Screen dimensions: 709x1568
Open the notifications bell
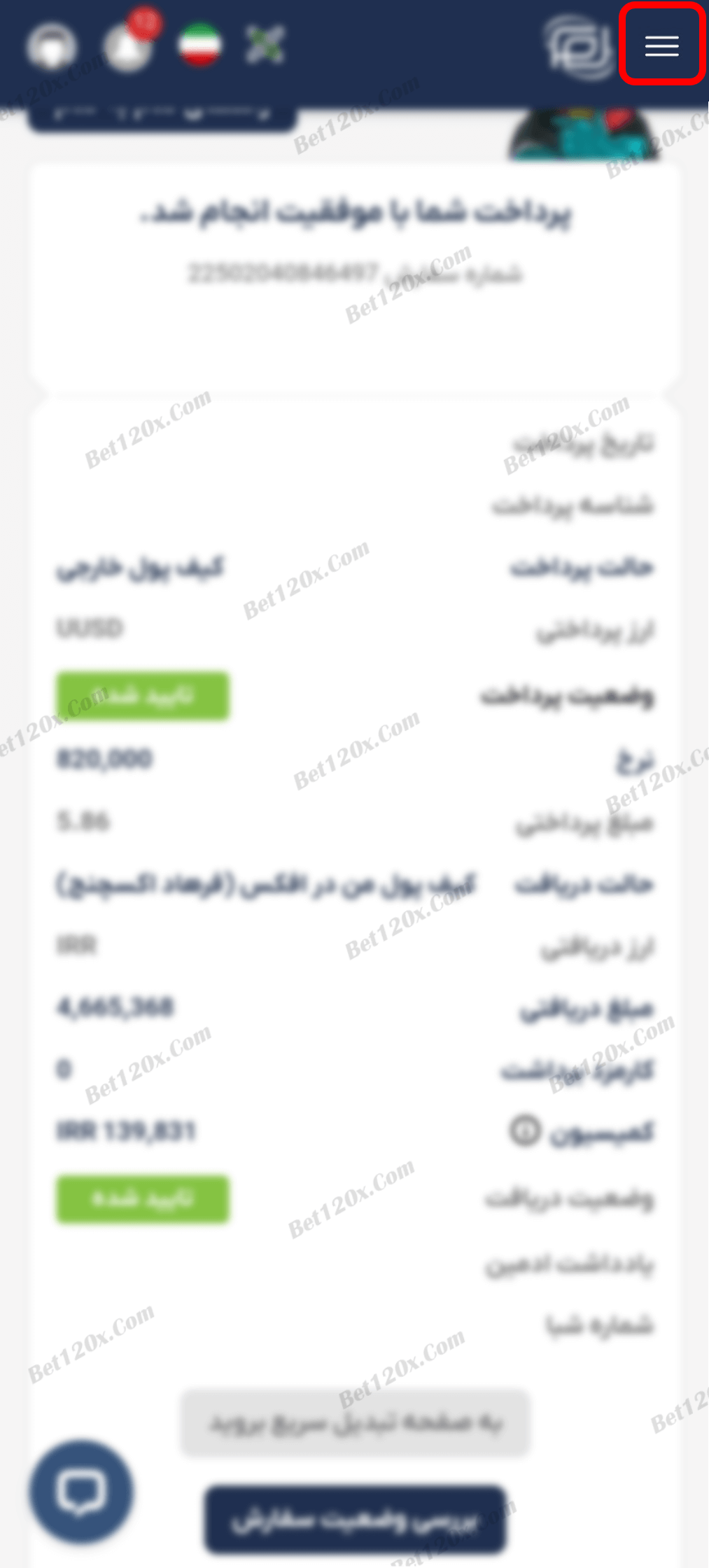point(127,47)
